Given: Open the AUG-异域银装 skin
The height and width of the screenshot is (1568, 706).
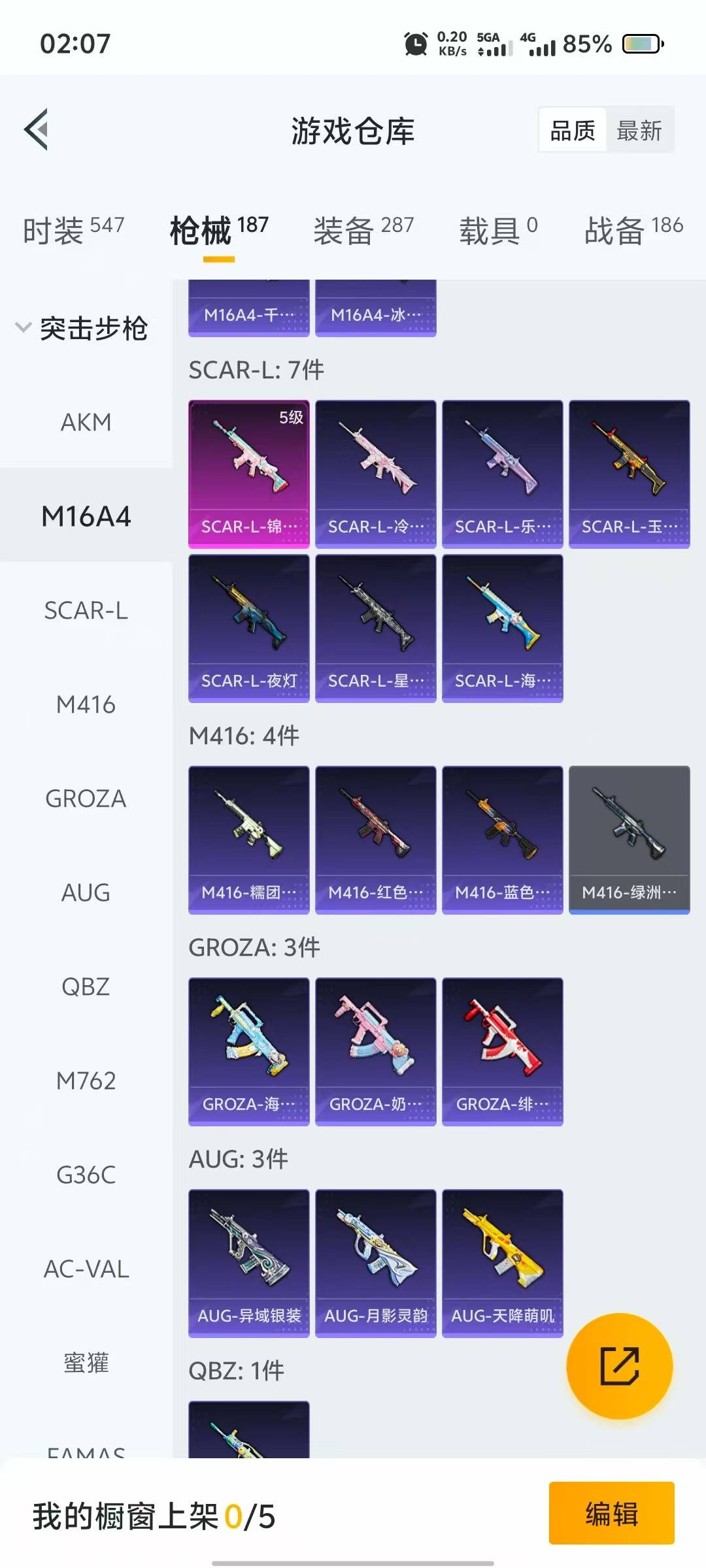Looking at the screenshot, I should pos(249,1264).
